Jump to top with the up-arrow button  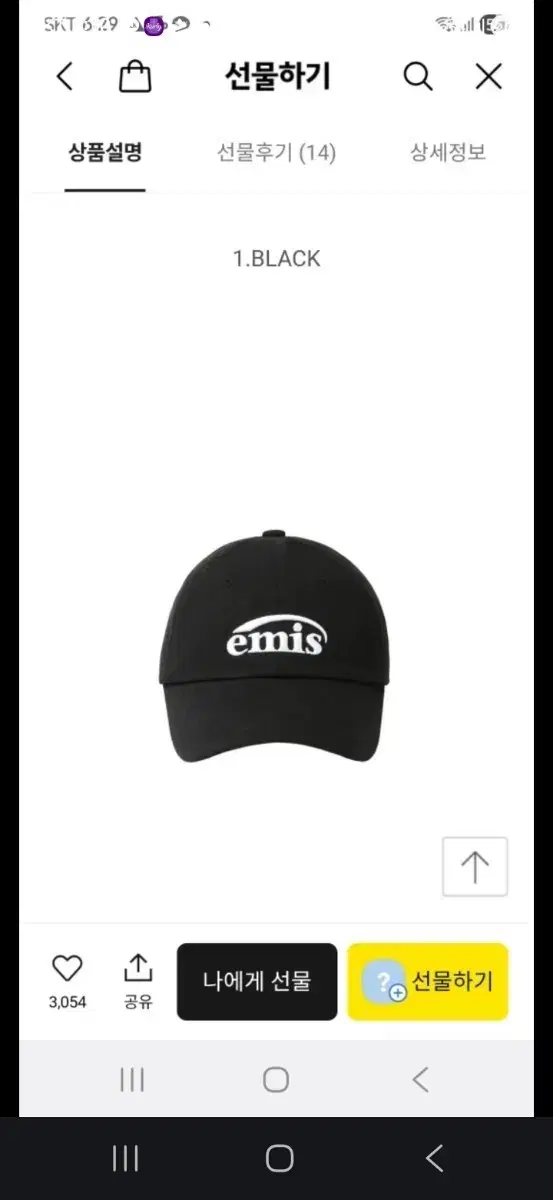(x=475, y=867)
